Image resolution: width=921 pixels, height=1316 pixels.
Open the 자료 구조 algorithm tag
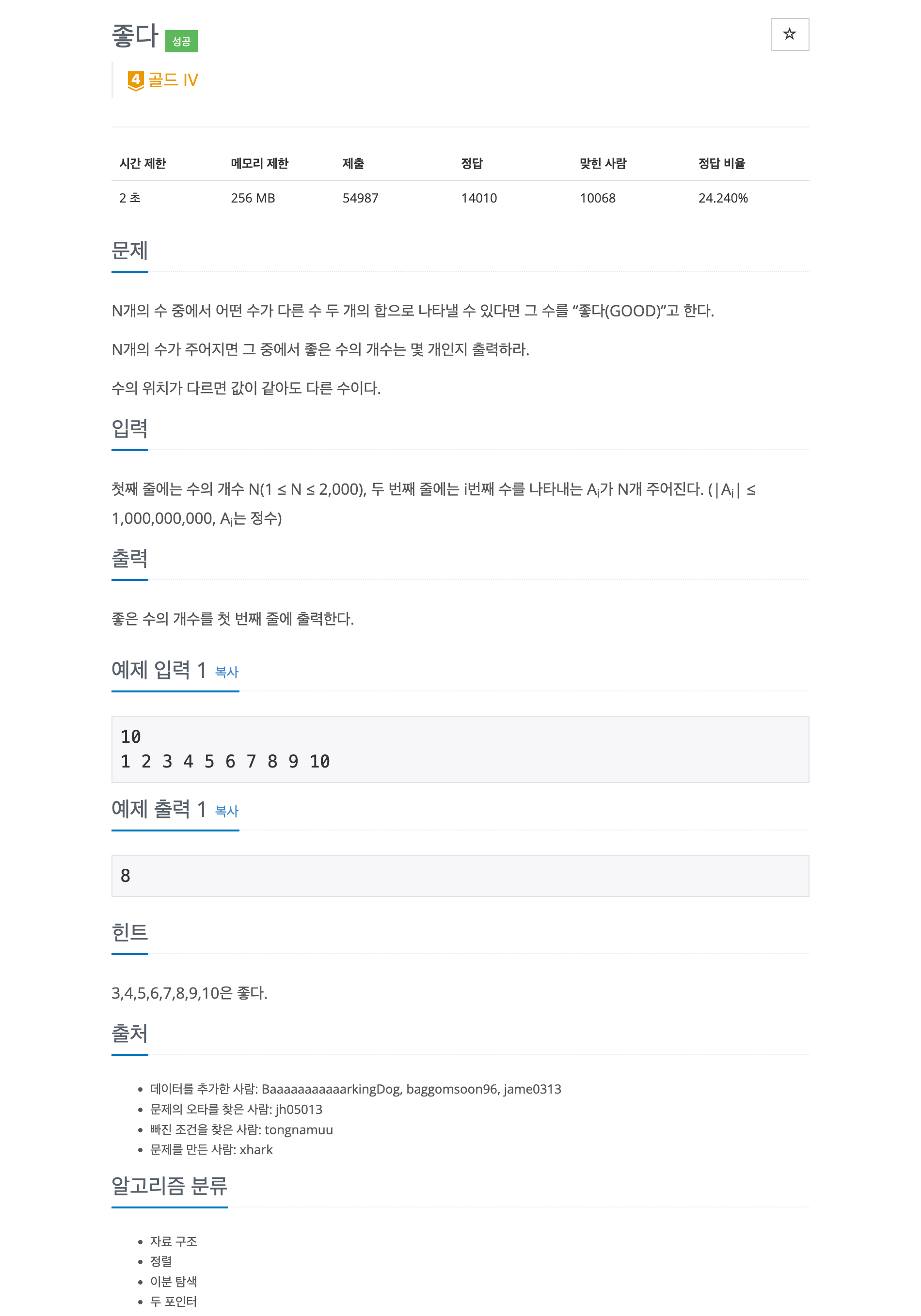click(x=173, y=1242)
